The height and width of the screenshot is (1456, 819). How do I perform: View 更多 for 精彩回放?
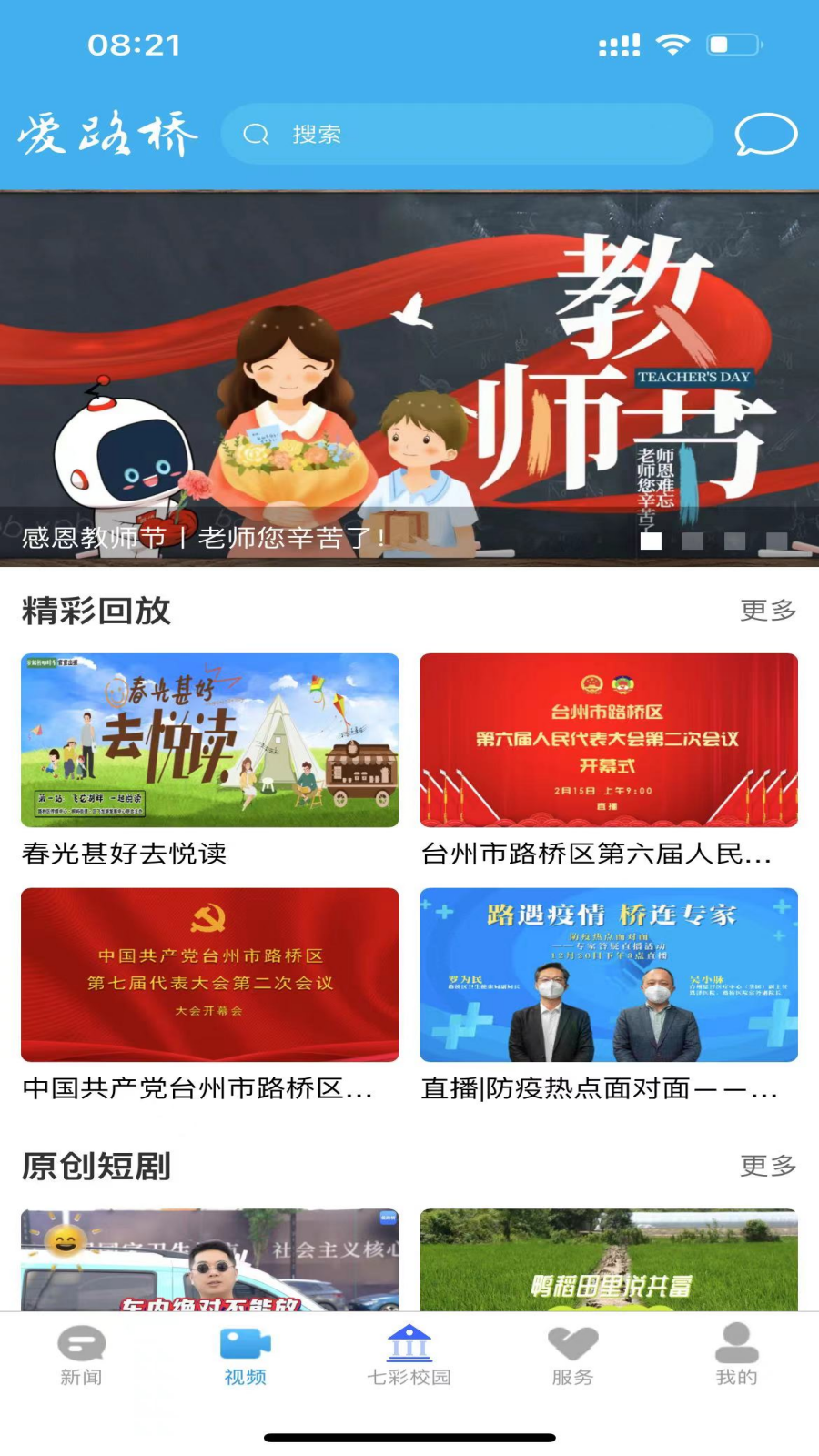[768, 611]
